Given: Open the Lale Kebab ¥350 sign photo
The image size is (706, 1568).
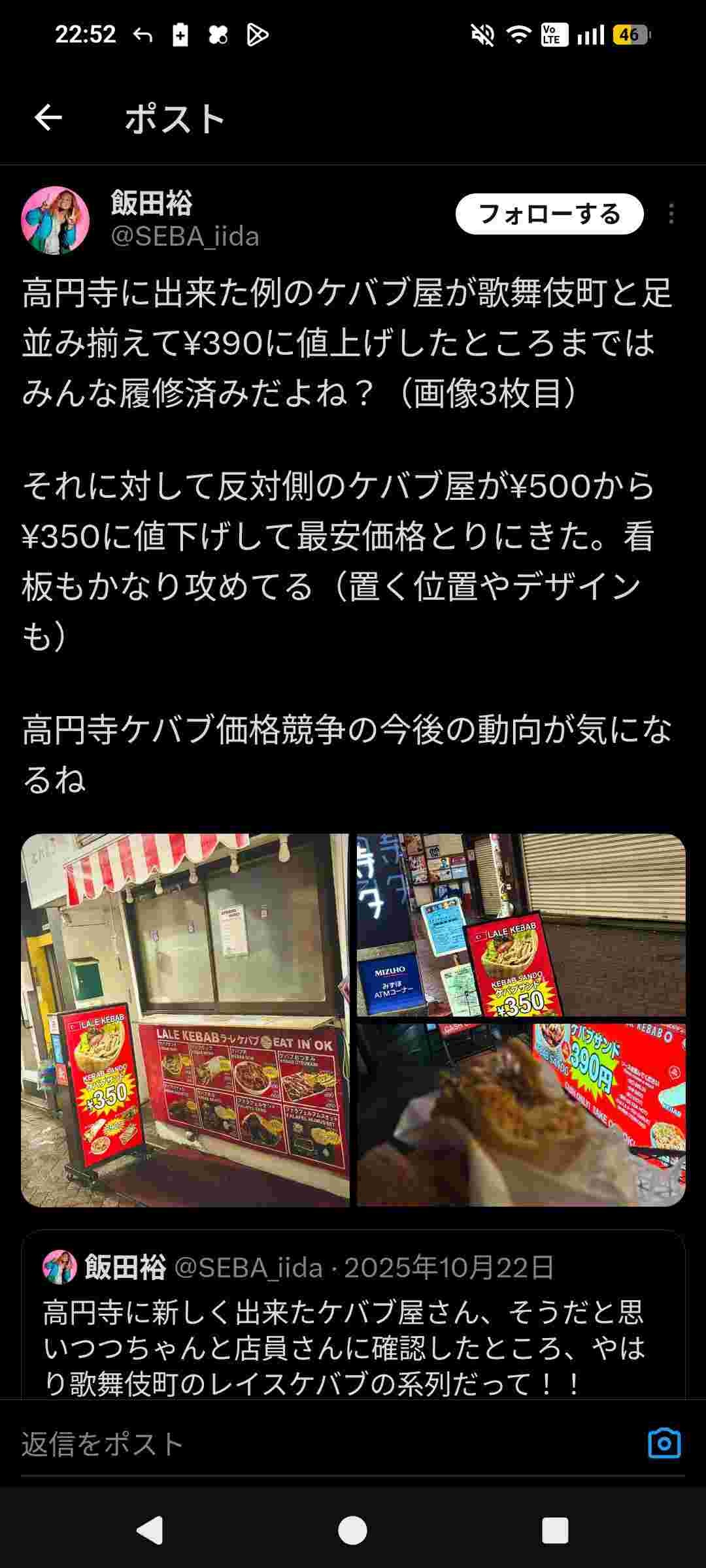Looking at the screenshot, I should click(521, 924).
